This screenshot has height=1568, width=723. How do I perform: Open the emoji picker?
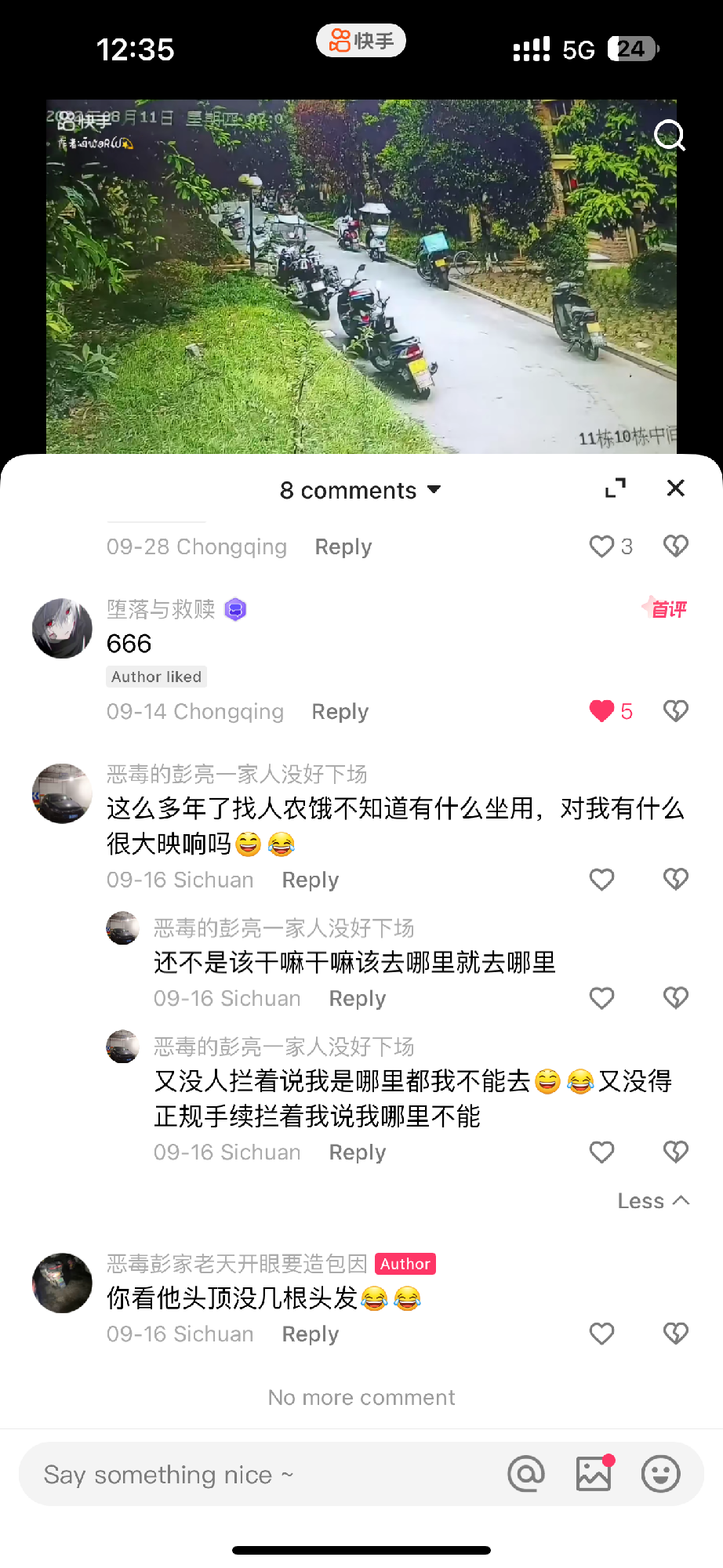coord(660,1474)
